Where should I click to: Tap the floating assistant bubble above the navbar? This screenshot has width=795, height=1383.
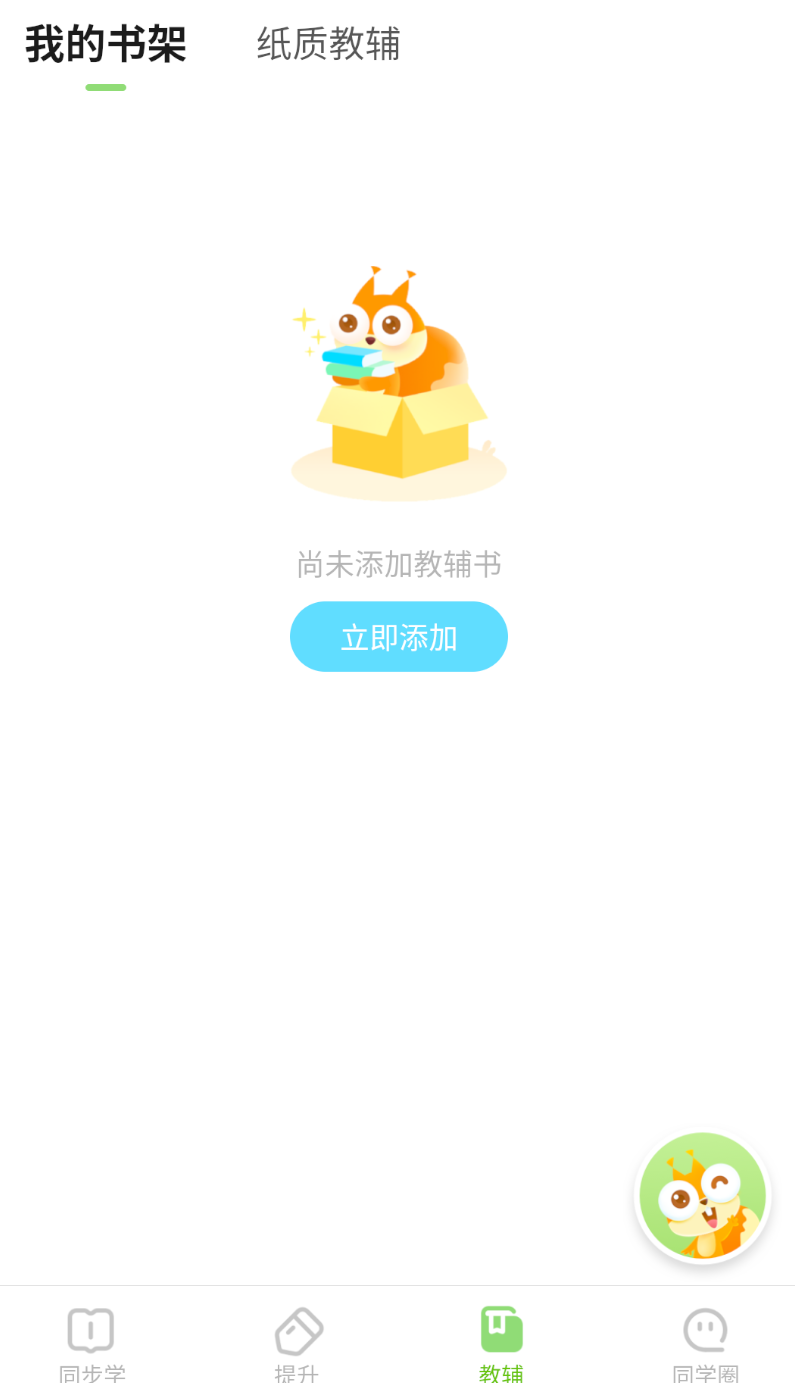[702, 1195]
